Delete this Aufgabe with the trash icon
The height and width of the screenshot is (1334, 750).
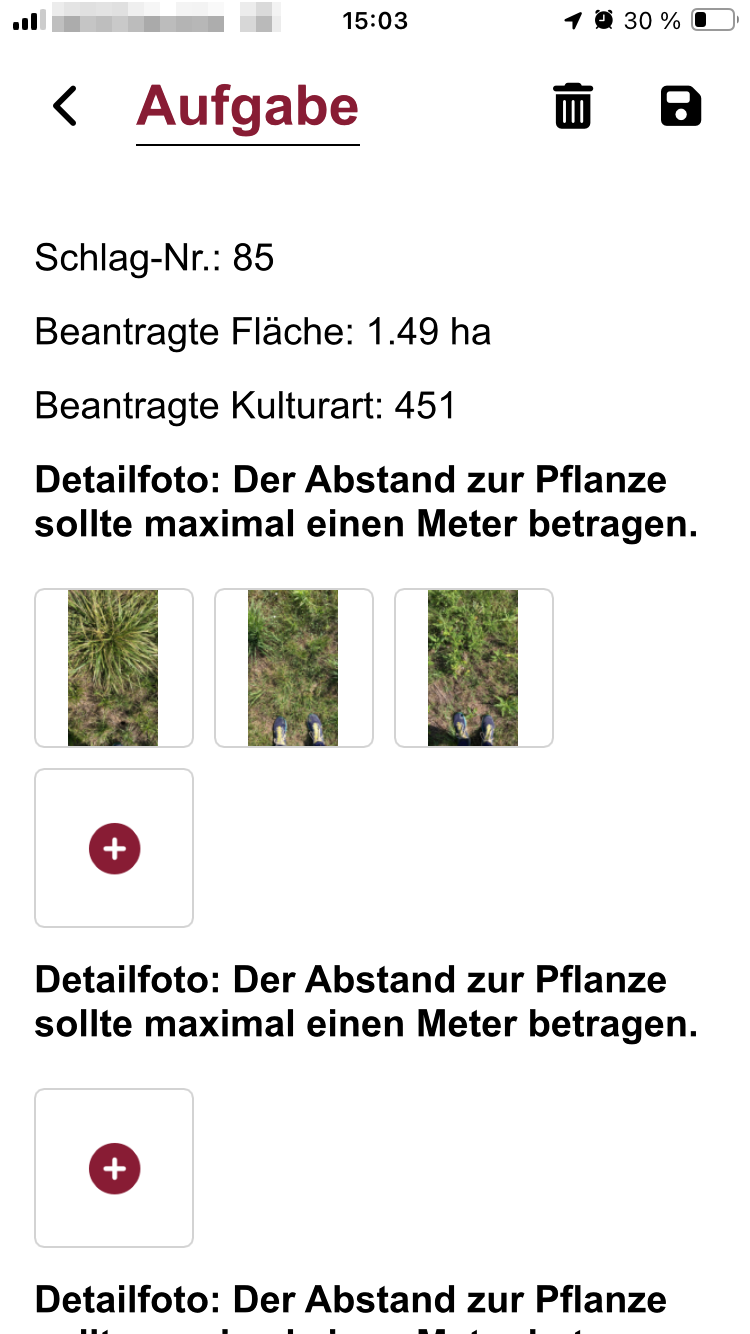click(x=573, y=106)
